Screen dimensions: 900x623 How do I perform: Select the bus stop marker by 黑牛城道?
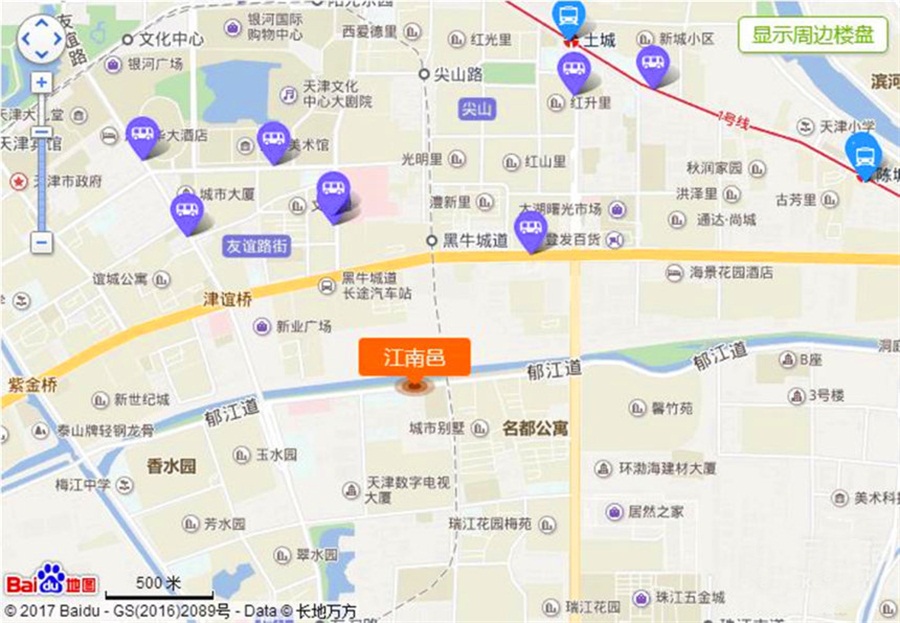coord(530,228)
